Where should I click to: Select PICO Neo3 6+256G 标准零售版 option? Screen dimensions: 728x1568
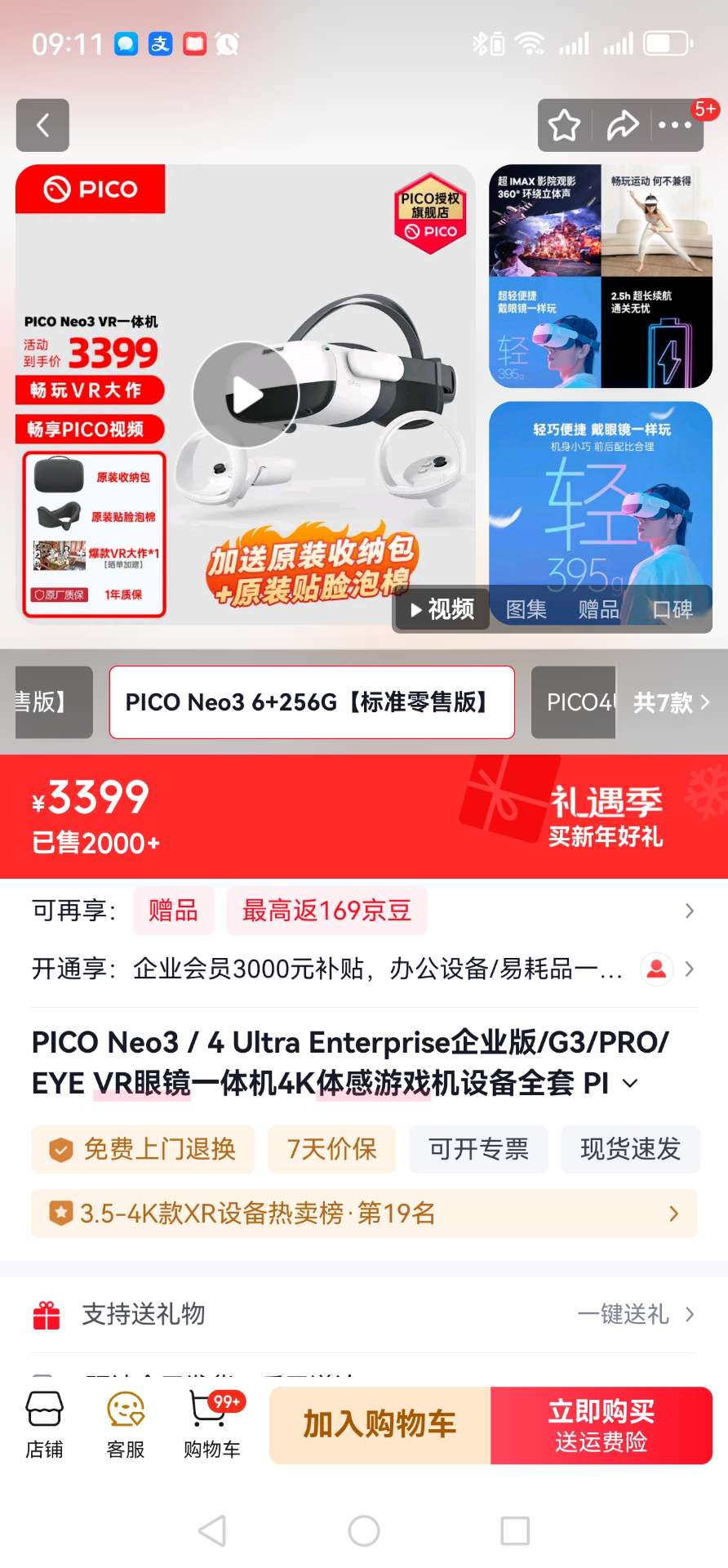312,702
